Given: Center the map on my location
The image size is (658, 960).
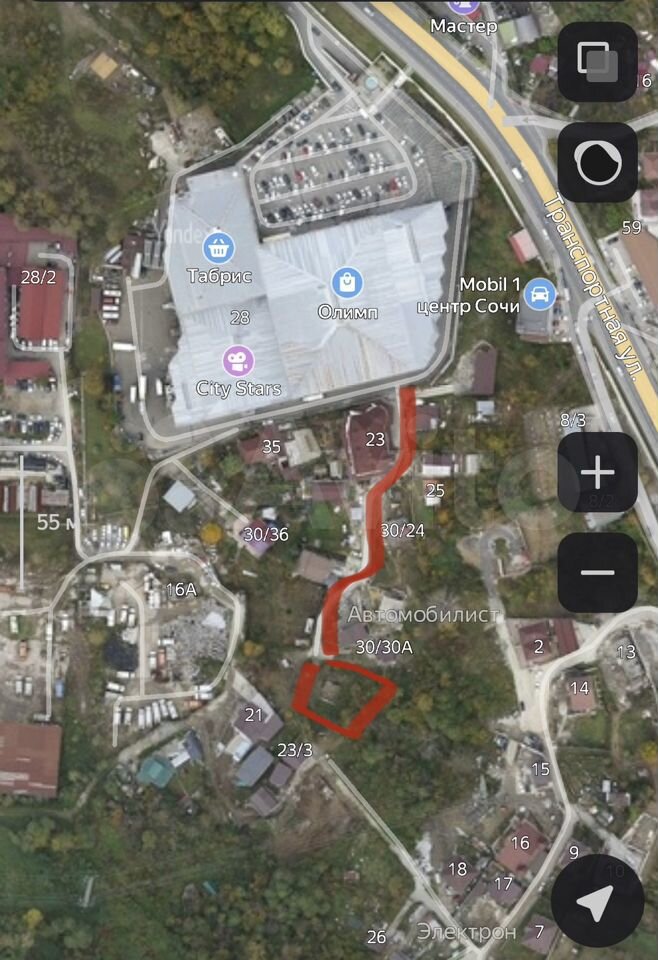Looking at the screenshot, I should pyautogui.click(x=597, y=902).
